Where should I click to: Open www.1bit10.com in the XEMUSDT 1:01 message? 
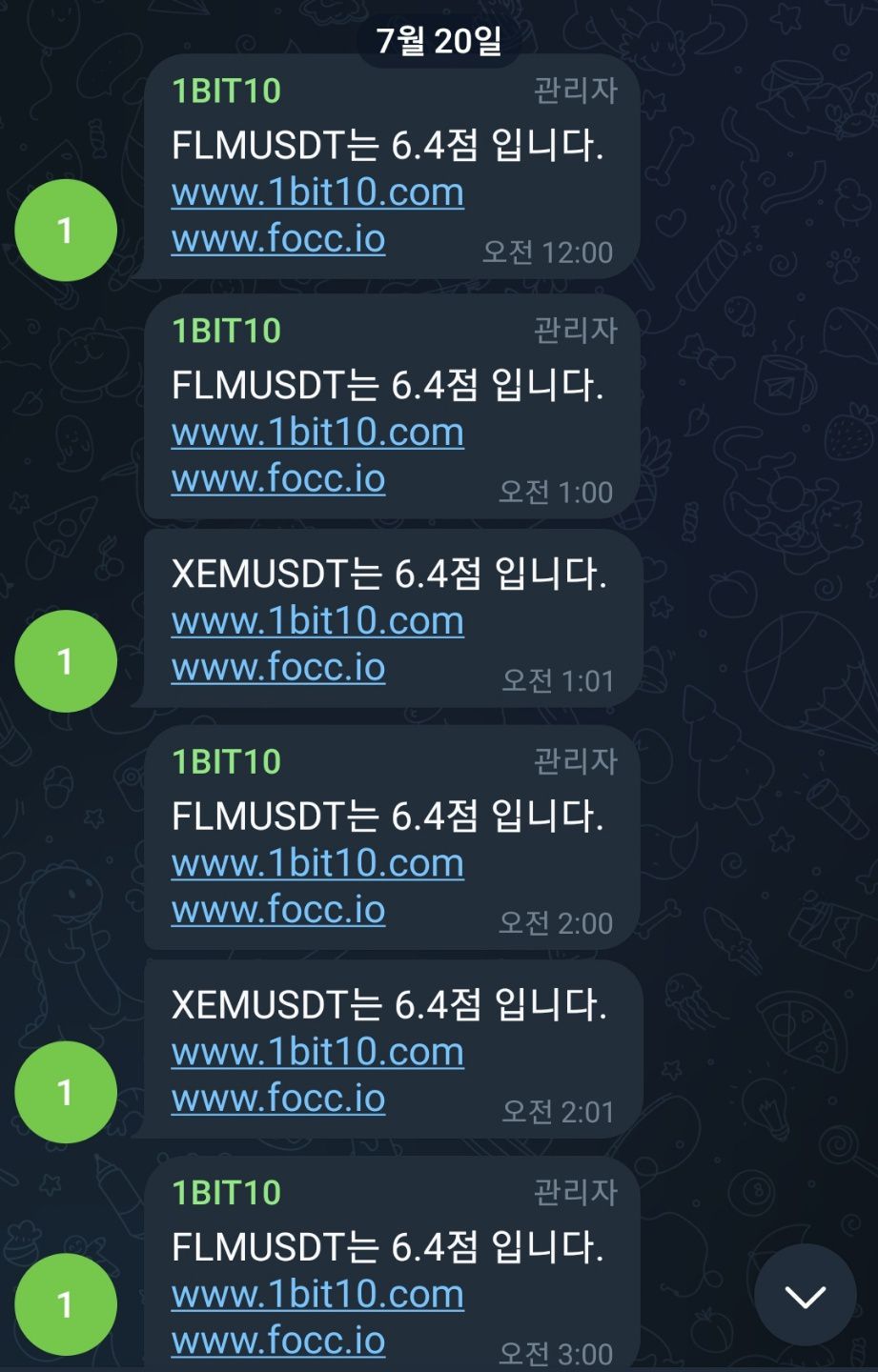pos(316,620)
